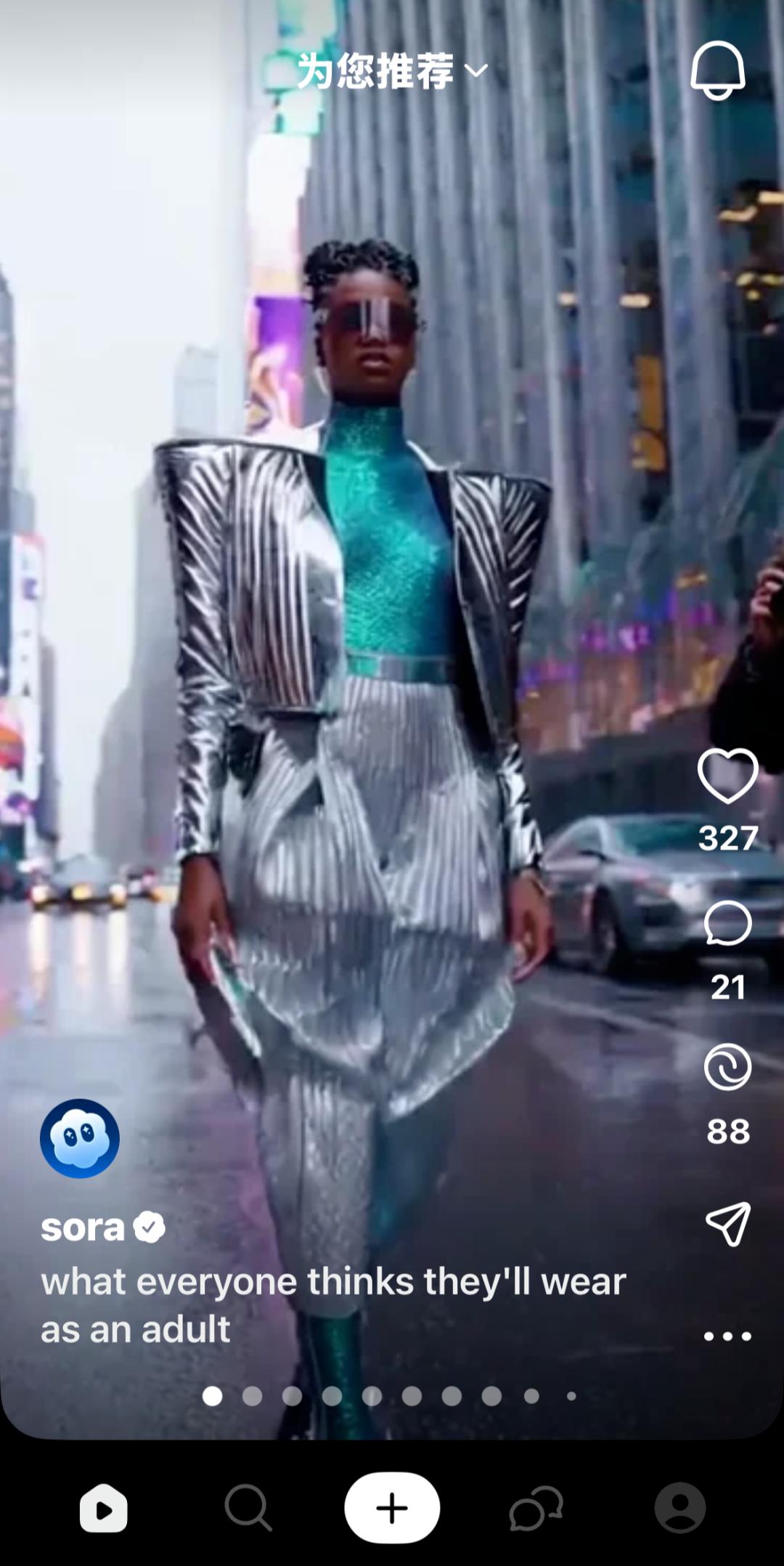Tap the sora username

(83, 1228)
